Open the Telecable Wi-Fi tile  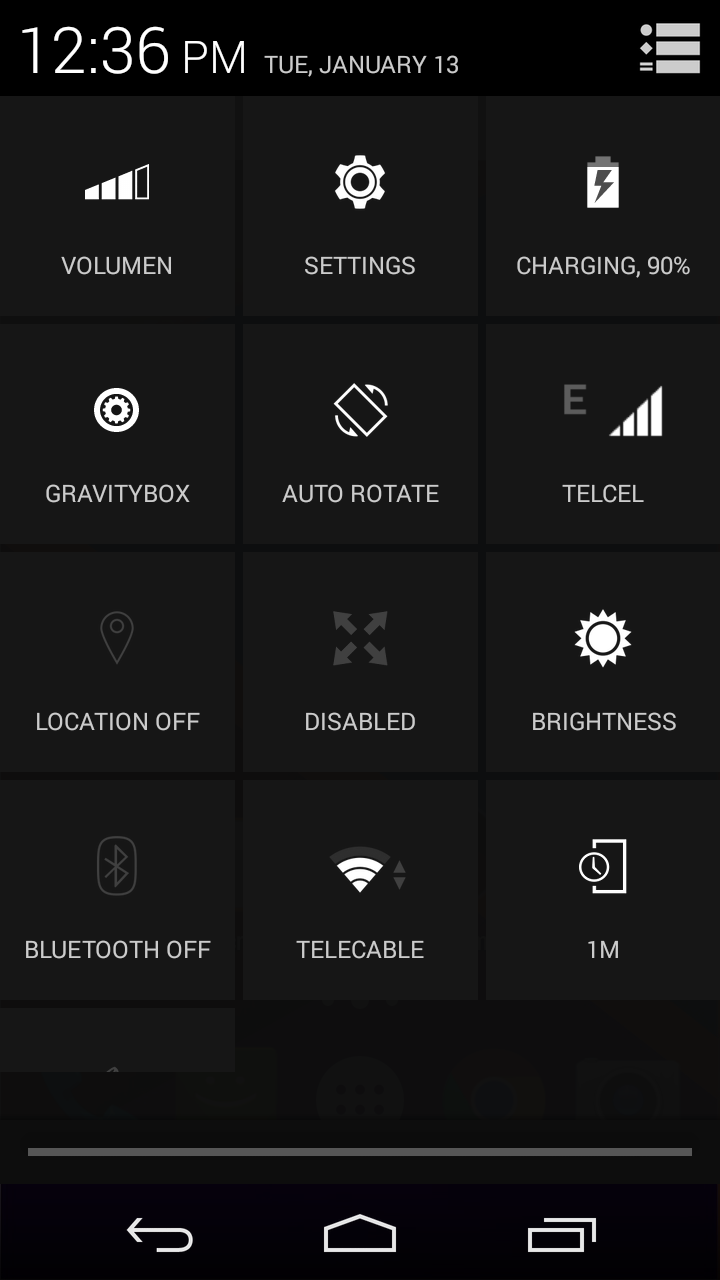360,890
